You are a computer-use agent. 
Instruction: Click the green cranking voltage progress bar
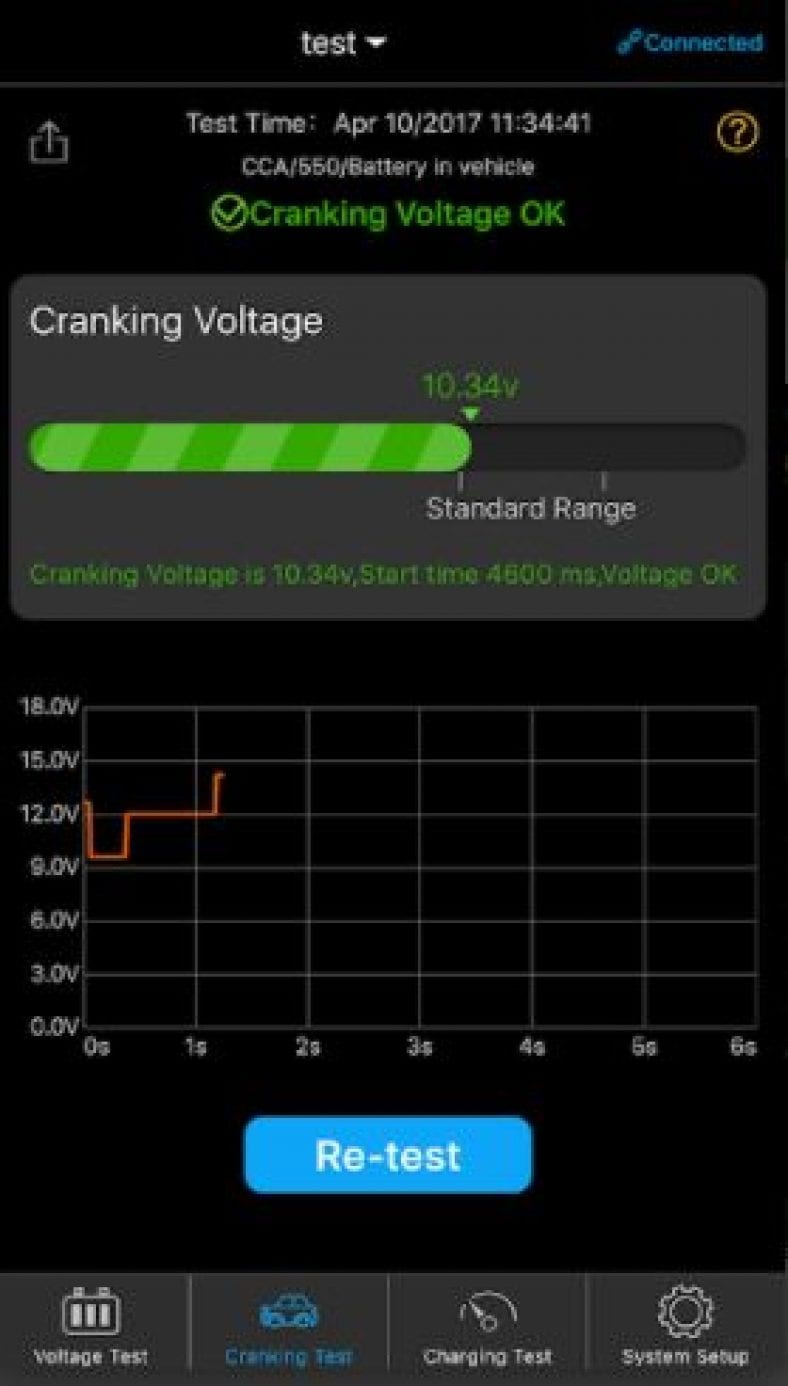tap(250, 450)
